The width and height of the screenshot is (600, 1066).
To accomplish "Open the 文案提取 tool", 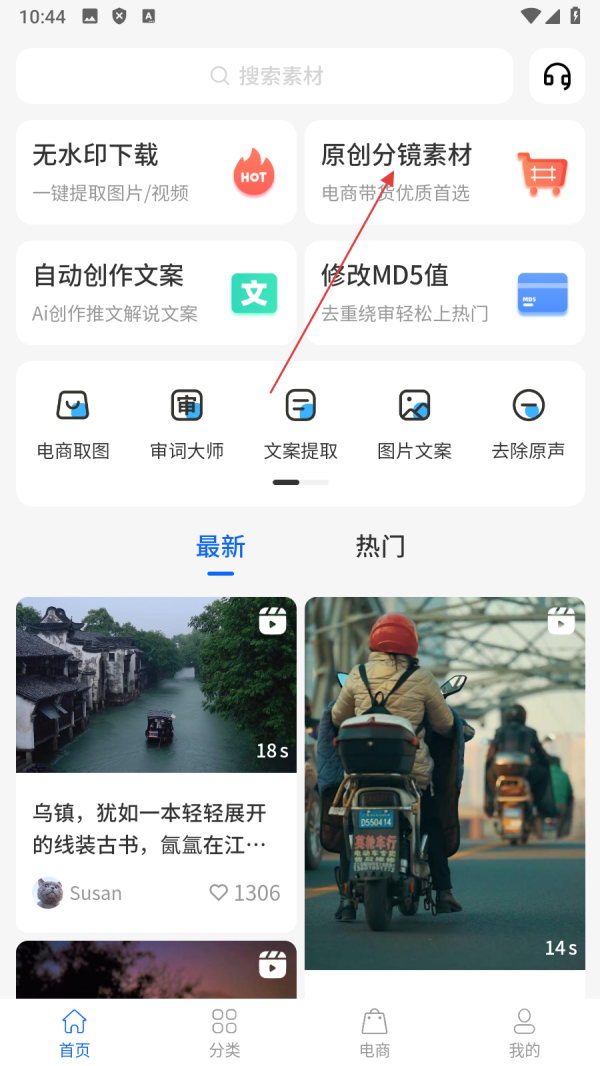I will pyautogui.click(x=301, y=424).
